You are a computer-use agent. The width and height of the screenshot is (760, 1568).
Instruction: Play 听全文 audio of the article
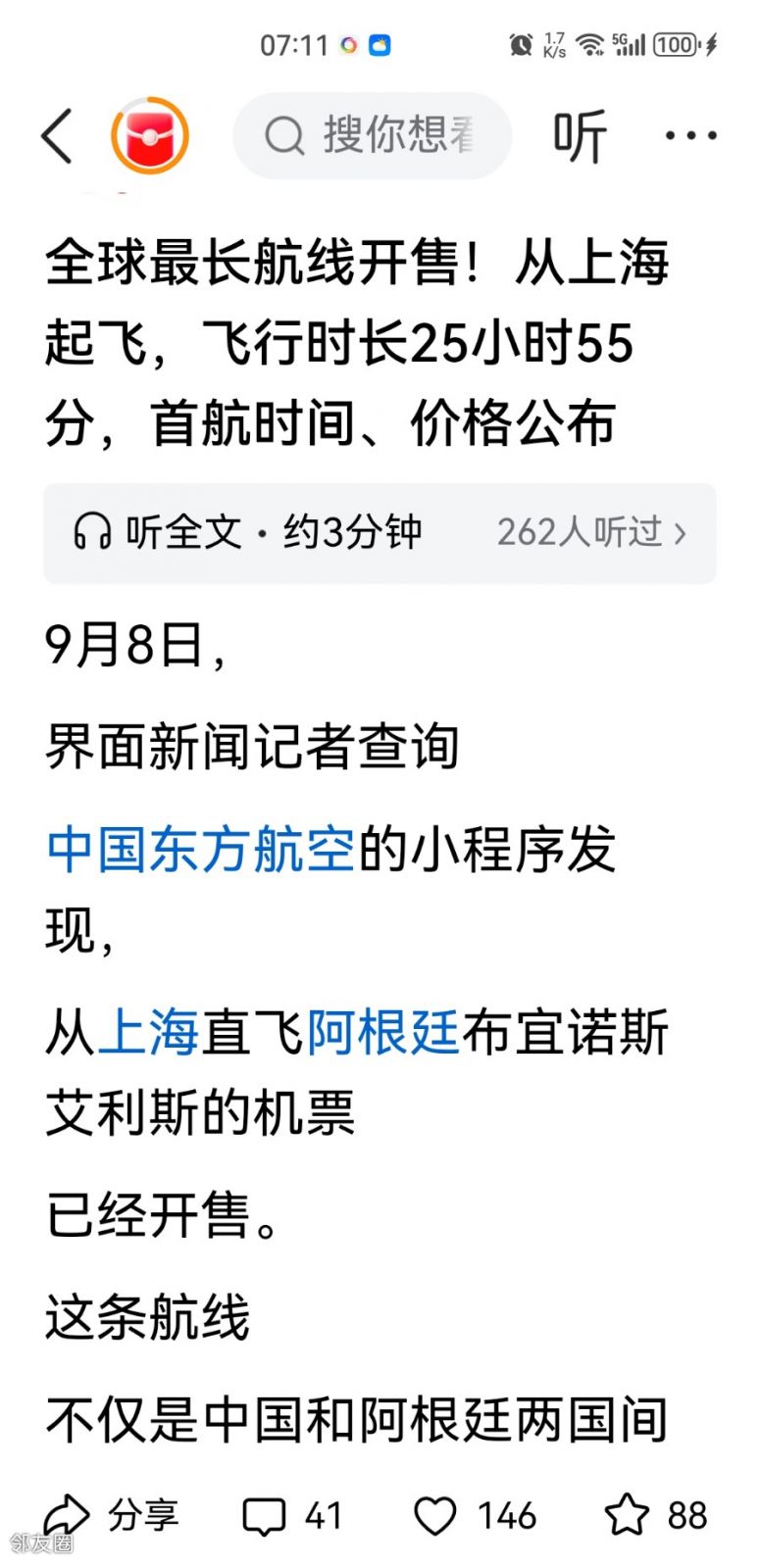(x=247, y=533)
